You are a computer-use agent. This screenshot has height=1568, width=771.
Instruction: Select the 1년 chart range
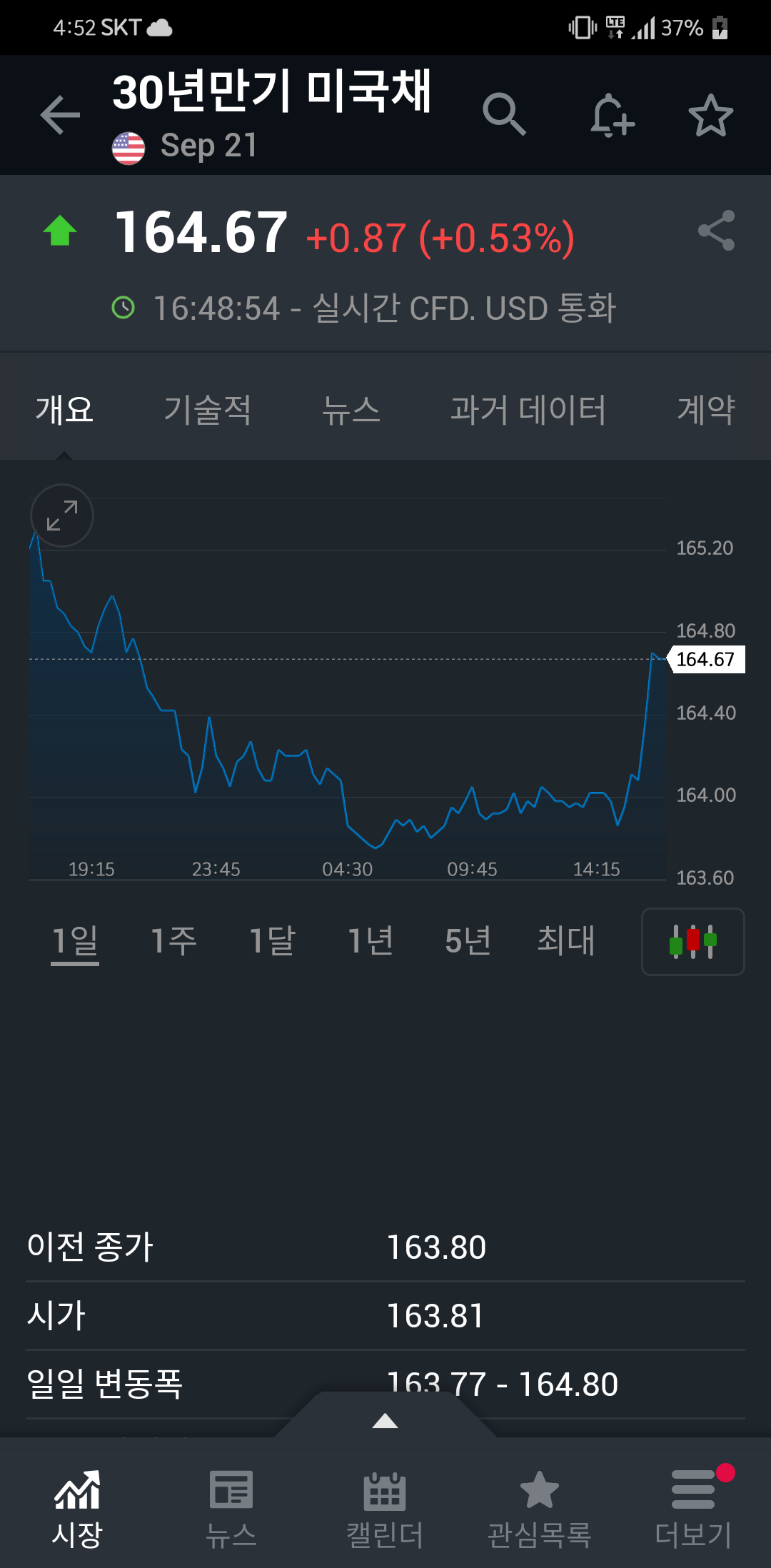pos(370,940)
